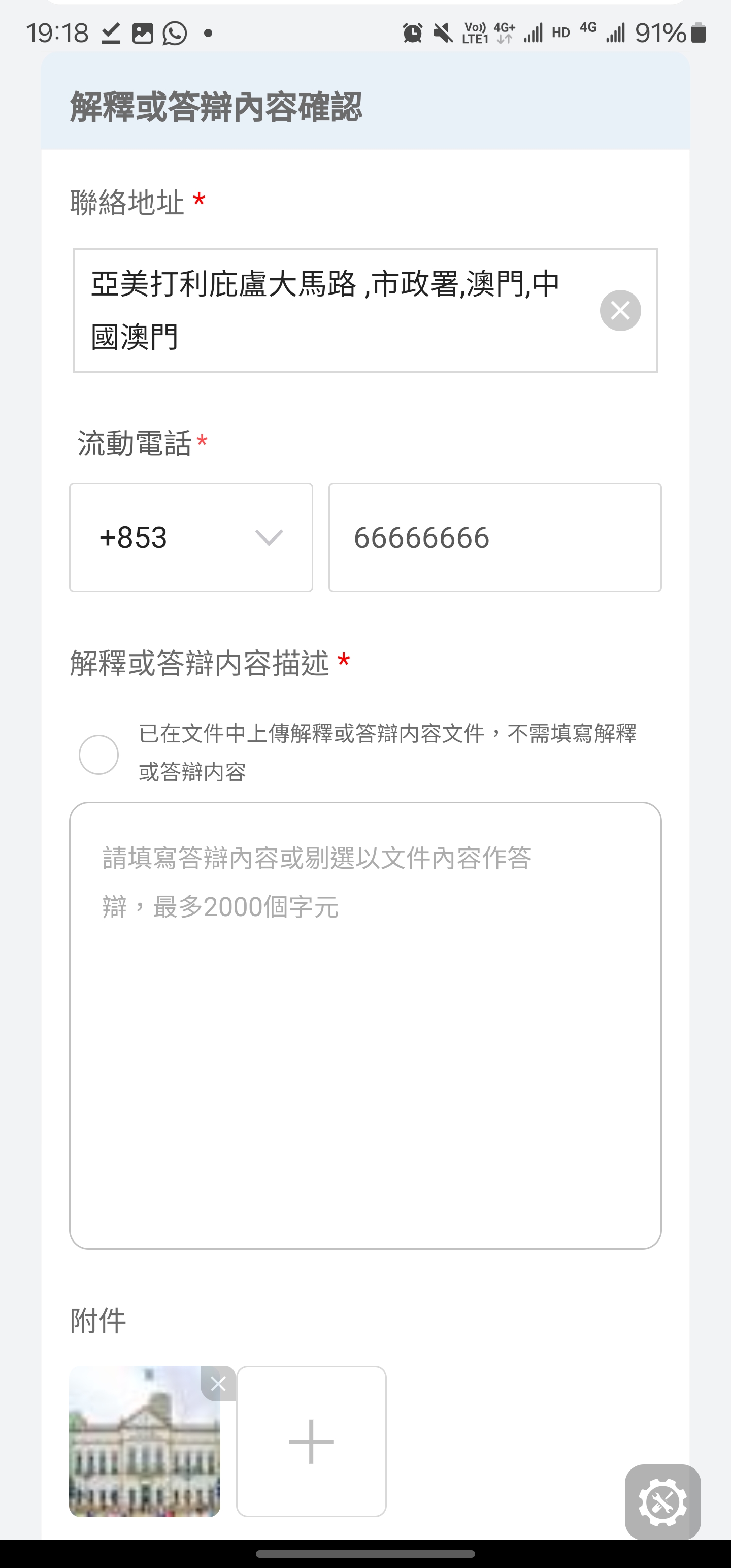Image resolution: width=731 pixels, height=1568 pixels.
Task: Edit the 聯絡地址 address field
Action: coord(328,310)
